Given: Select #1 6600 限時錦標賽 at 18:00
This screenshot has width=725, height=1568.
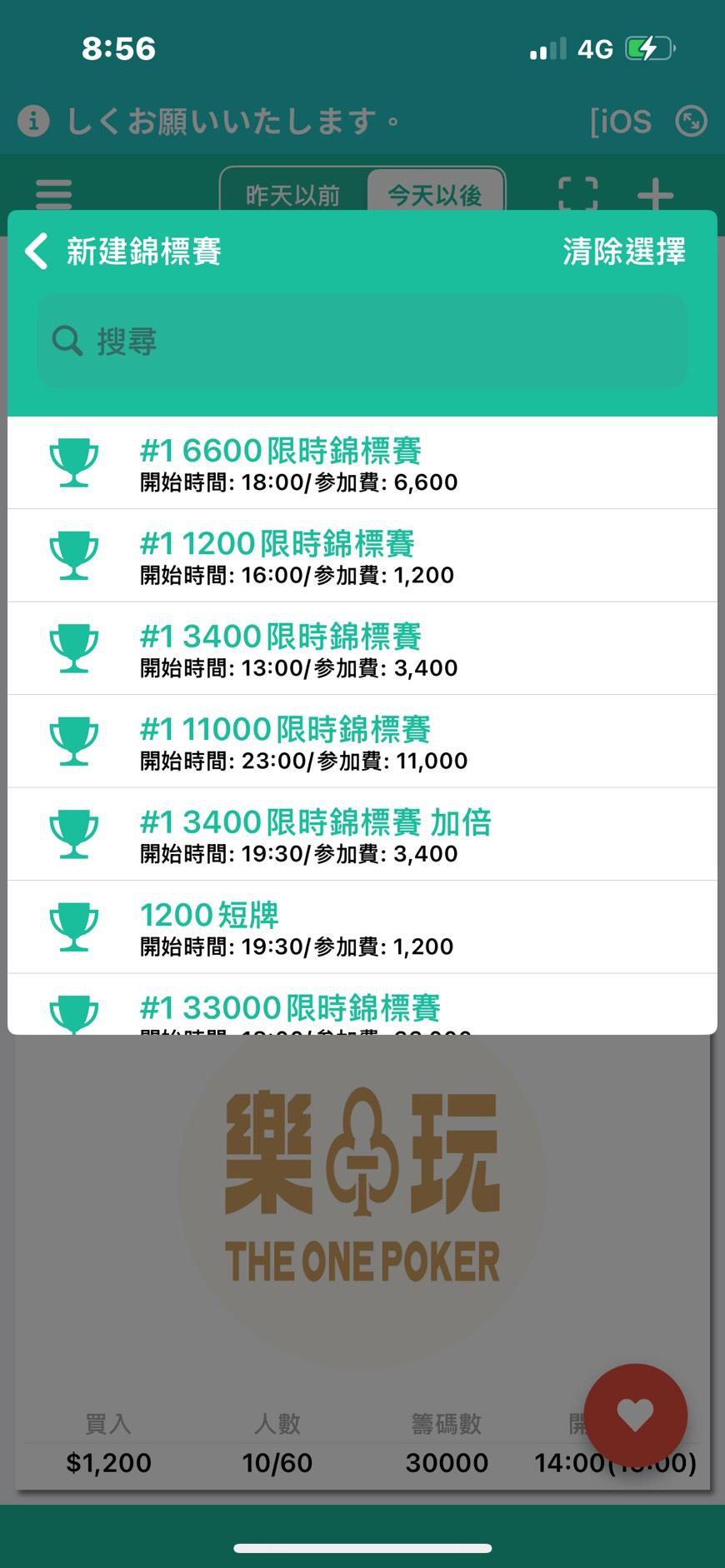Looking at the screenshot, I should [x=362, y=463].
